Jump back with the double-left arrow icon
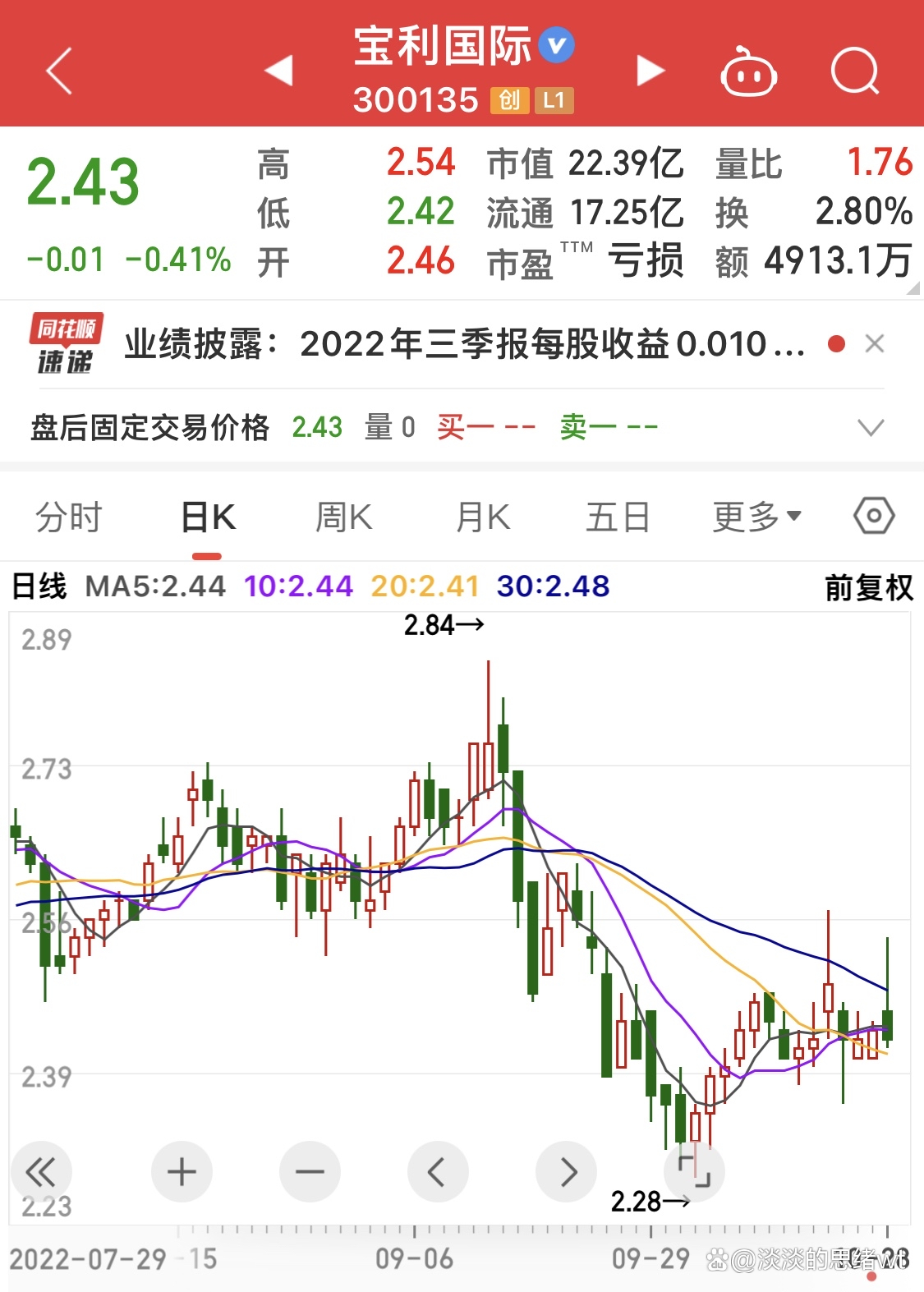This screenshot has height=1292, width=924. coord(42,1172)
